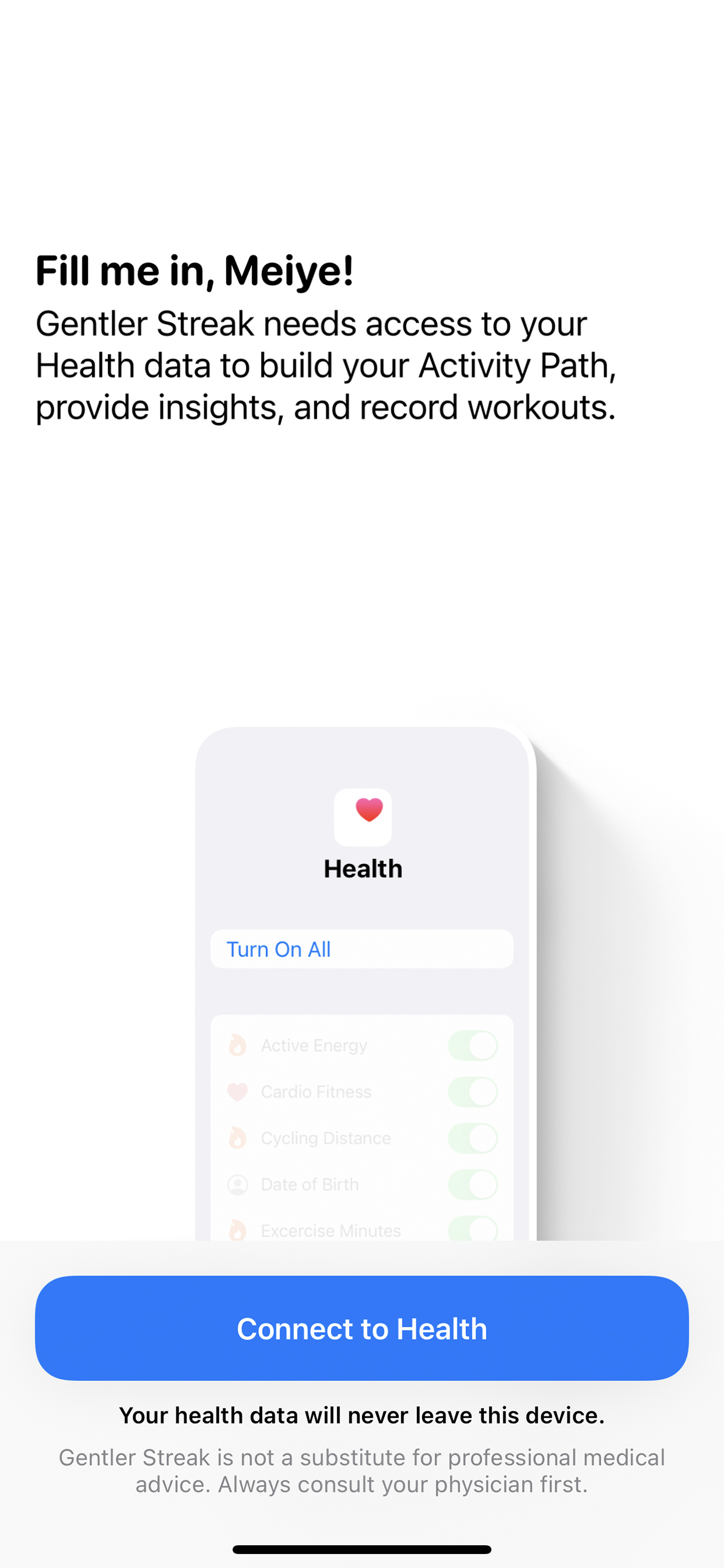Tap the Connect to Health button

pos(362,1328)
